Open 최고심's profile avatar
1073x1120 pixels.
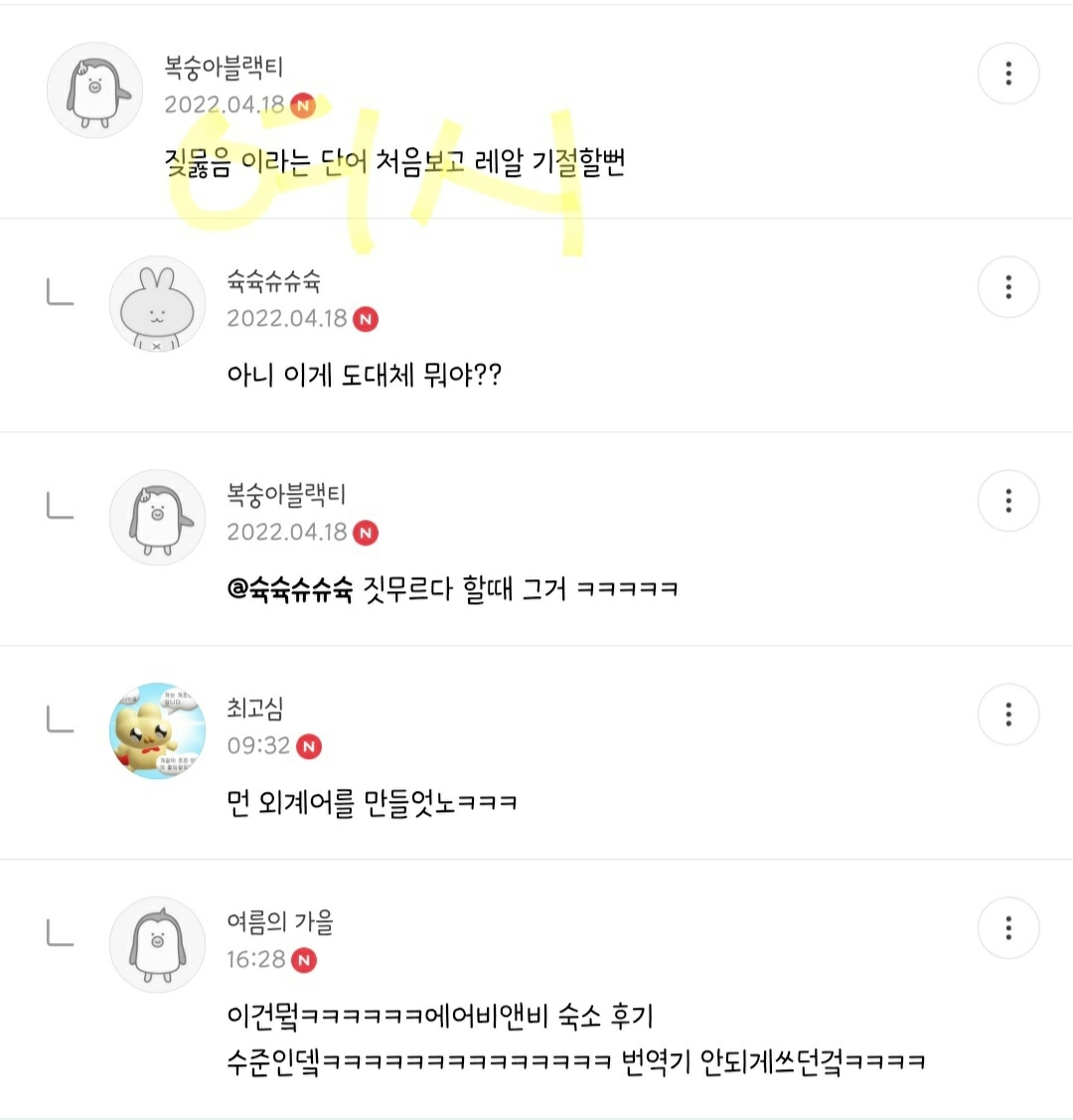coord(157,730)
